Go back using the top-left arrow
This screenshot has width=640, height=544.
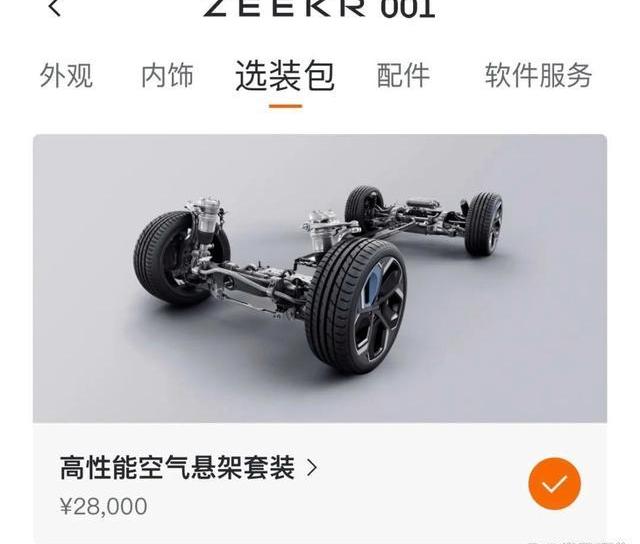pyautogui.click(x=54, y=9)
